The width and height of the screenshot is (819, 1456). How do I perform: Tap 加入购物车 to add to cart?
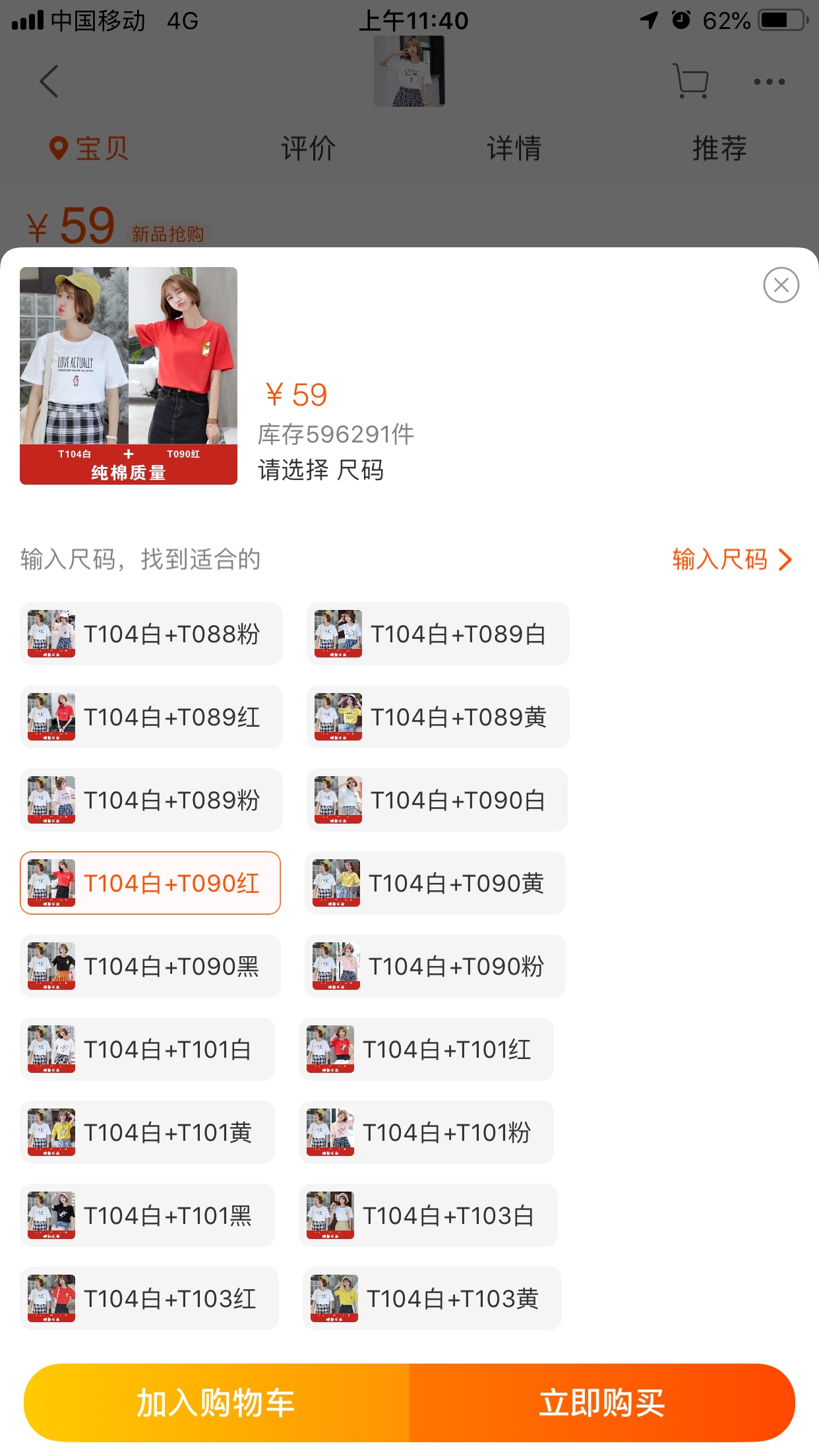[x=216, y=1403]
